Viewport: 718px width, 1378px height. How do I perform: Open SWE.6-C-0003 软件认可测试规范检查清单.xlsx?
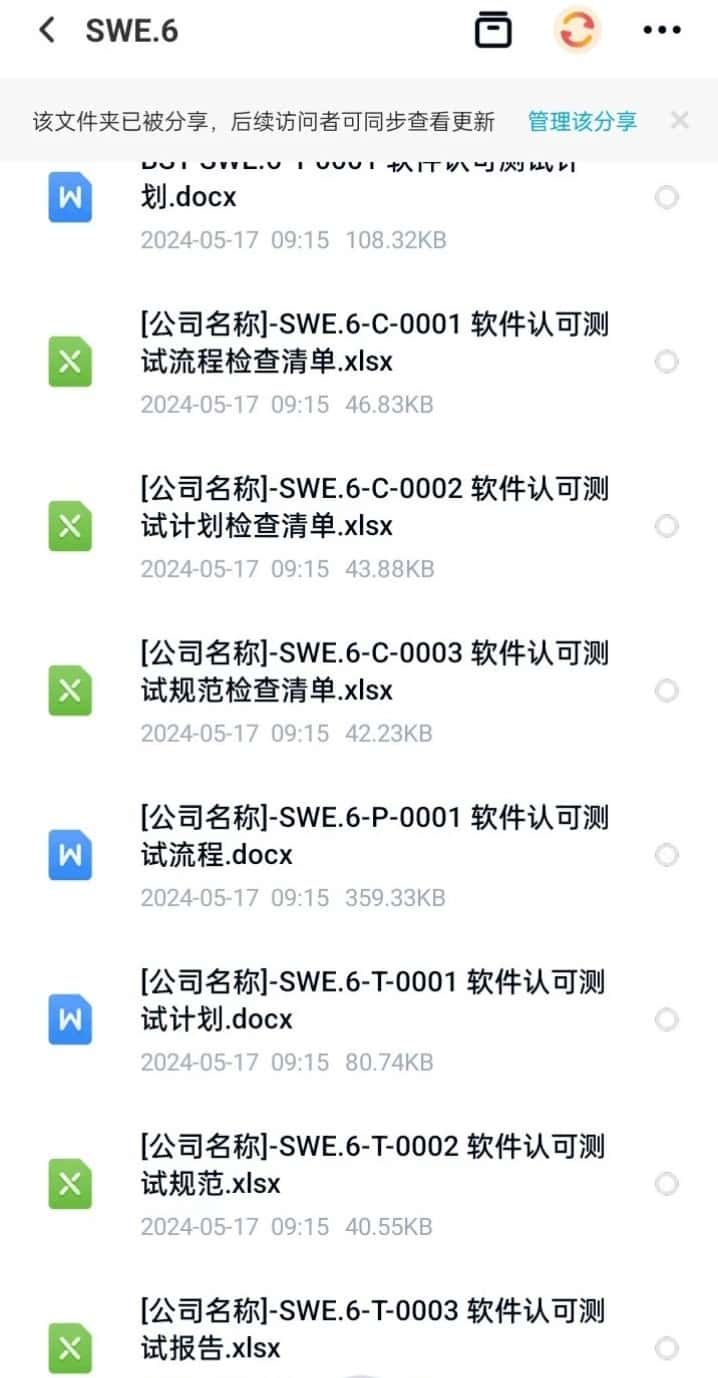[x=359, y=691]
